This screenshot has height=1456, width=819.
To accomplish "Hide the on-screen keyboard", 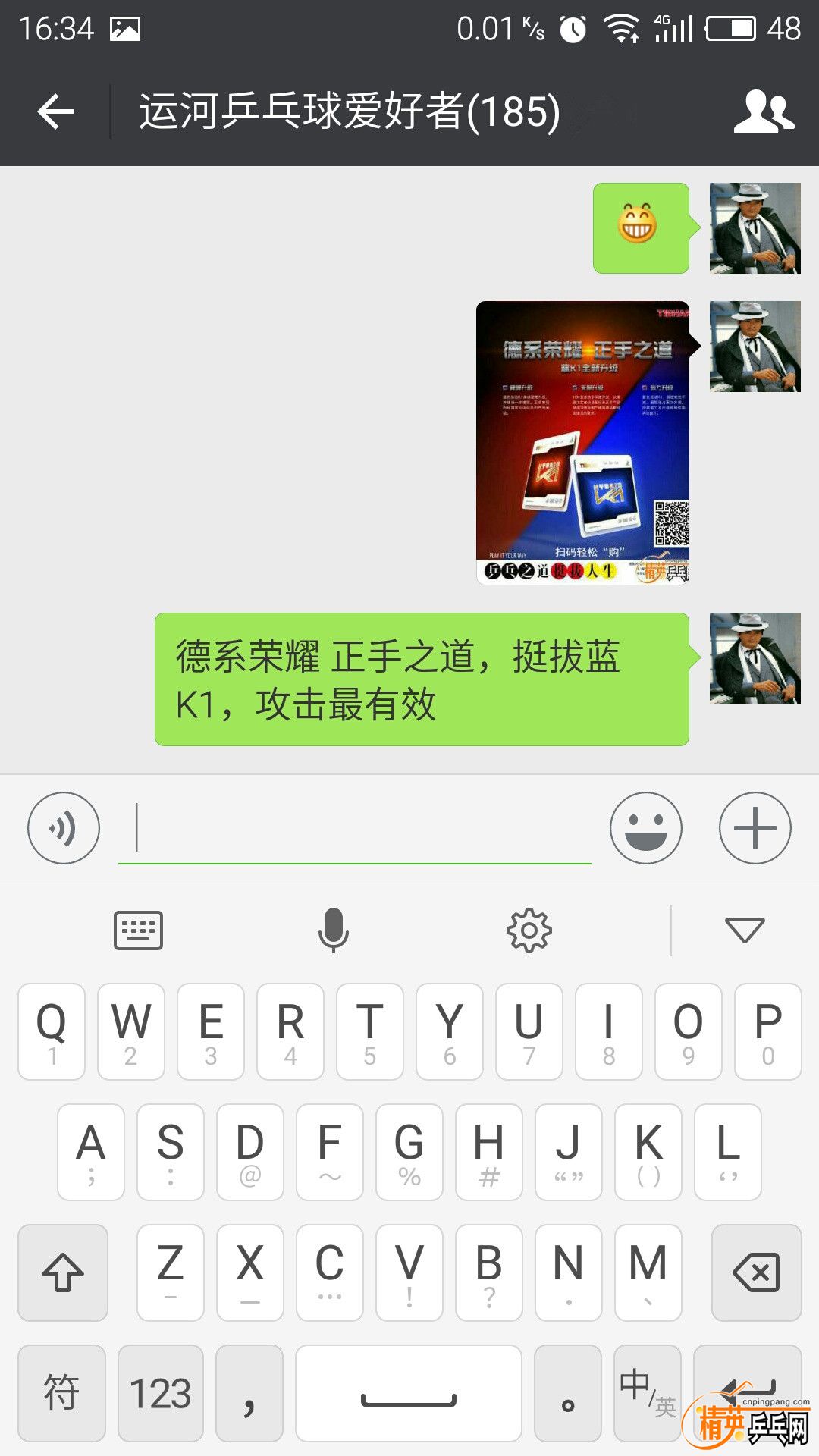I will (745, 930).
